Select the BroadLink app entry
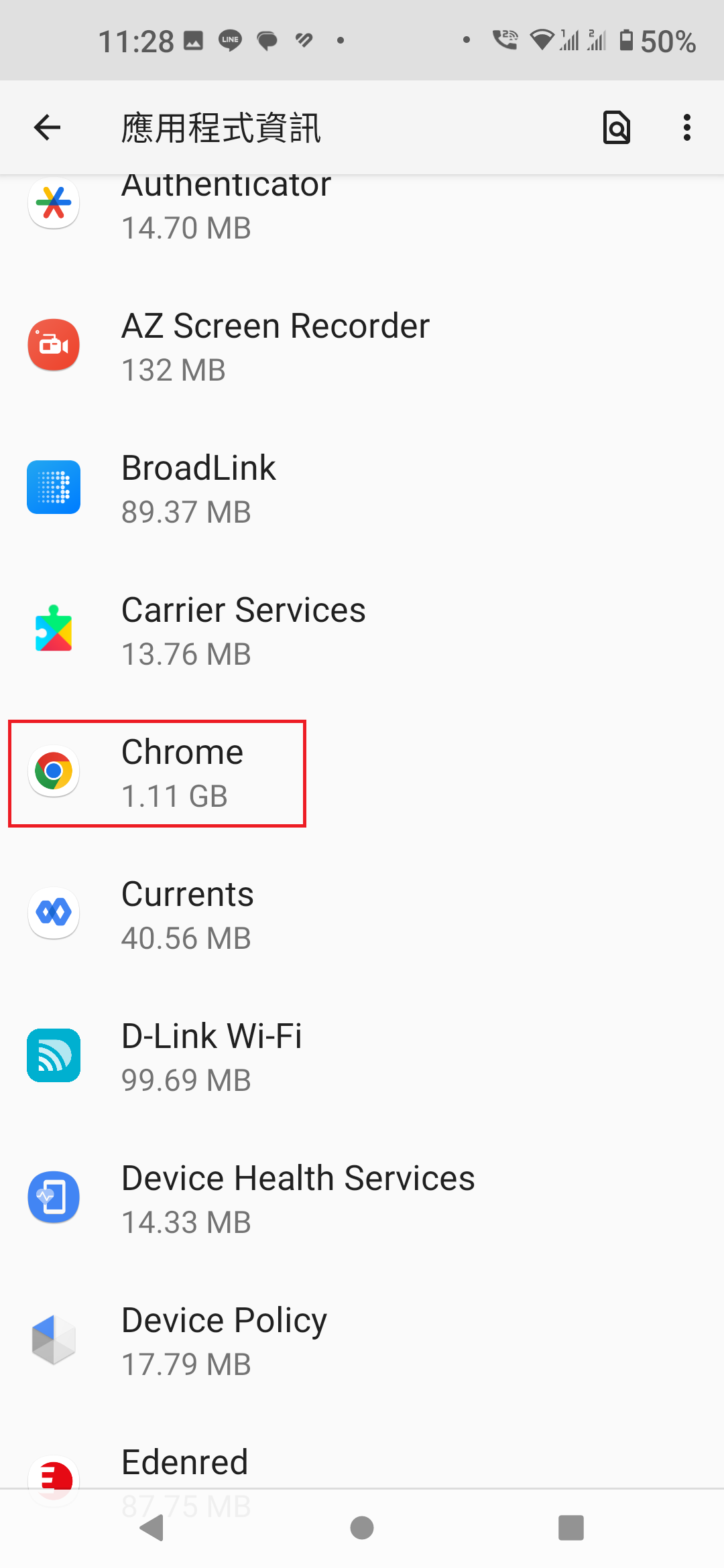 pyautogui.click(x=362, y=488)
